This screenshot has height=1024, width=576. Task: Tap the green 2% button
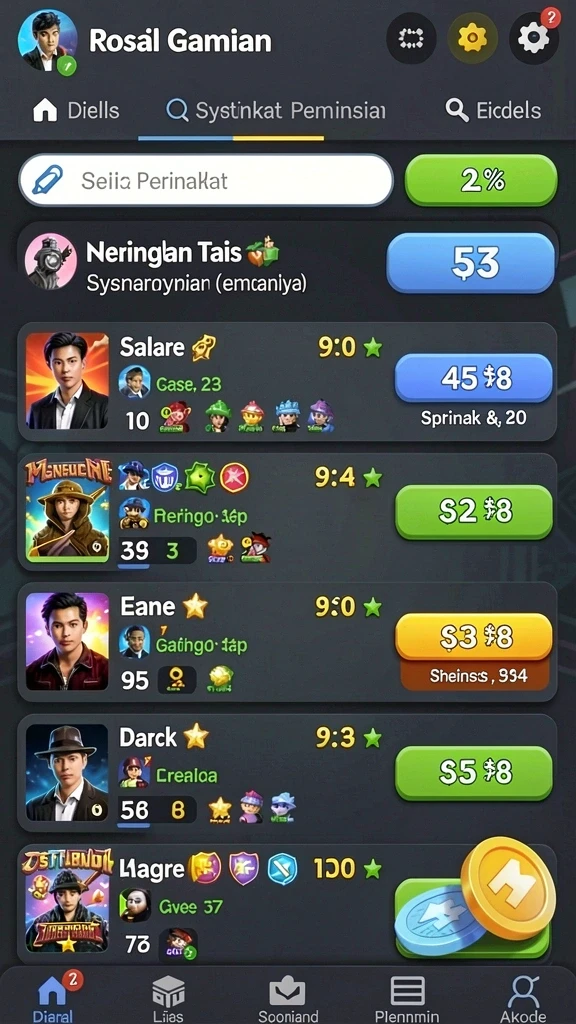[481, 180]
